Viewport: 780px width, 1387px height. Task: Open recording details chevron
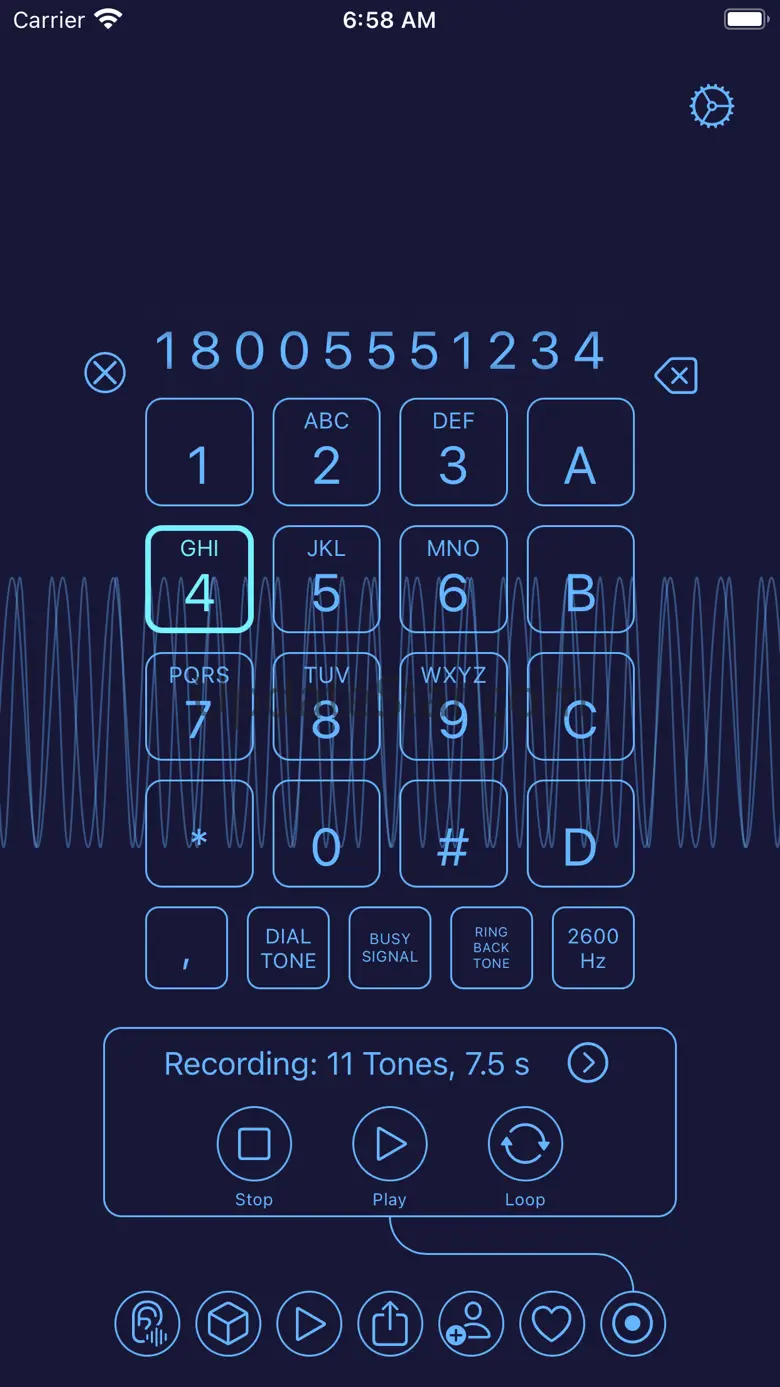588,1063
